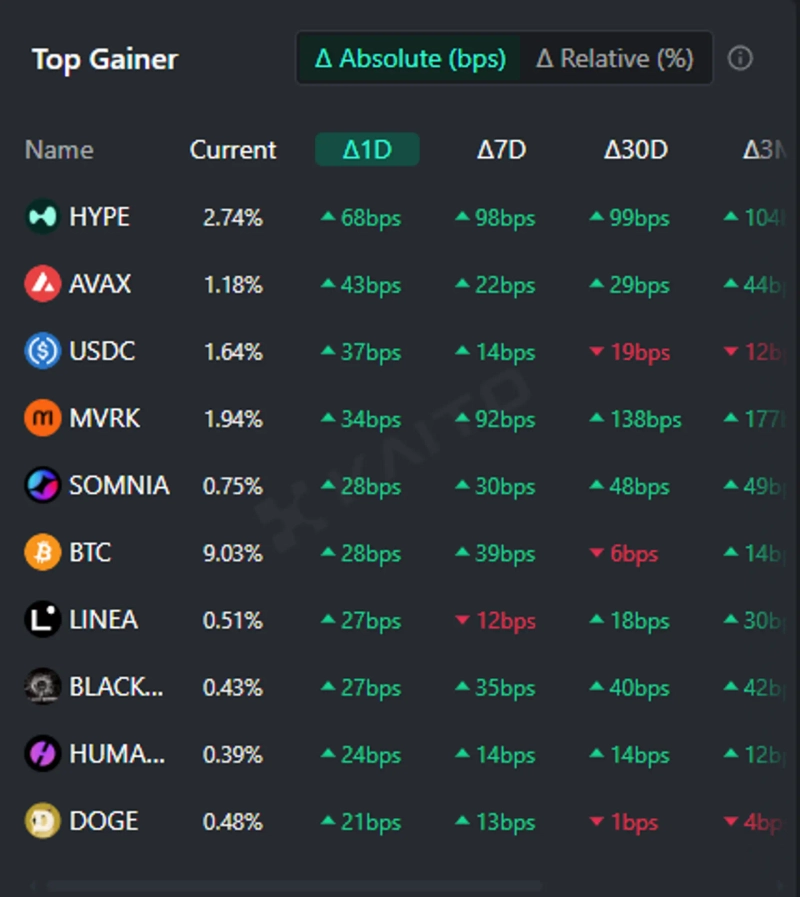Sort by the Δ30D column
The width and height of the screenshot is (800, 897).
pos(636,150)
